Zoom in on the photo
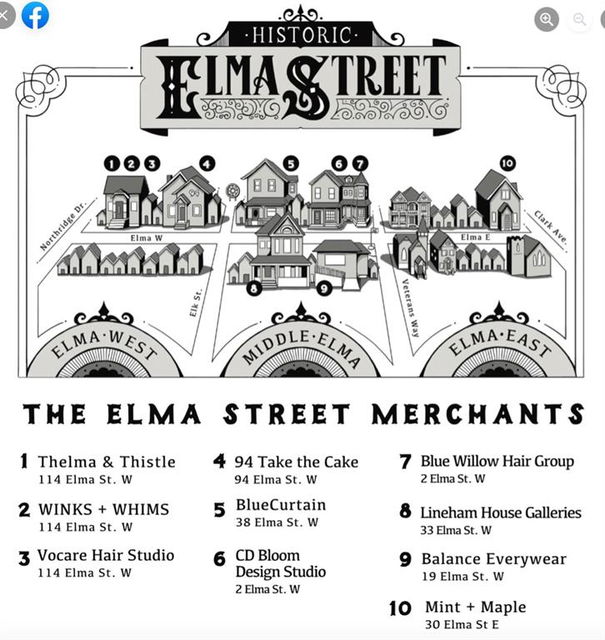This screenshot has height=640, width=605. tap(546, 19)
